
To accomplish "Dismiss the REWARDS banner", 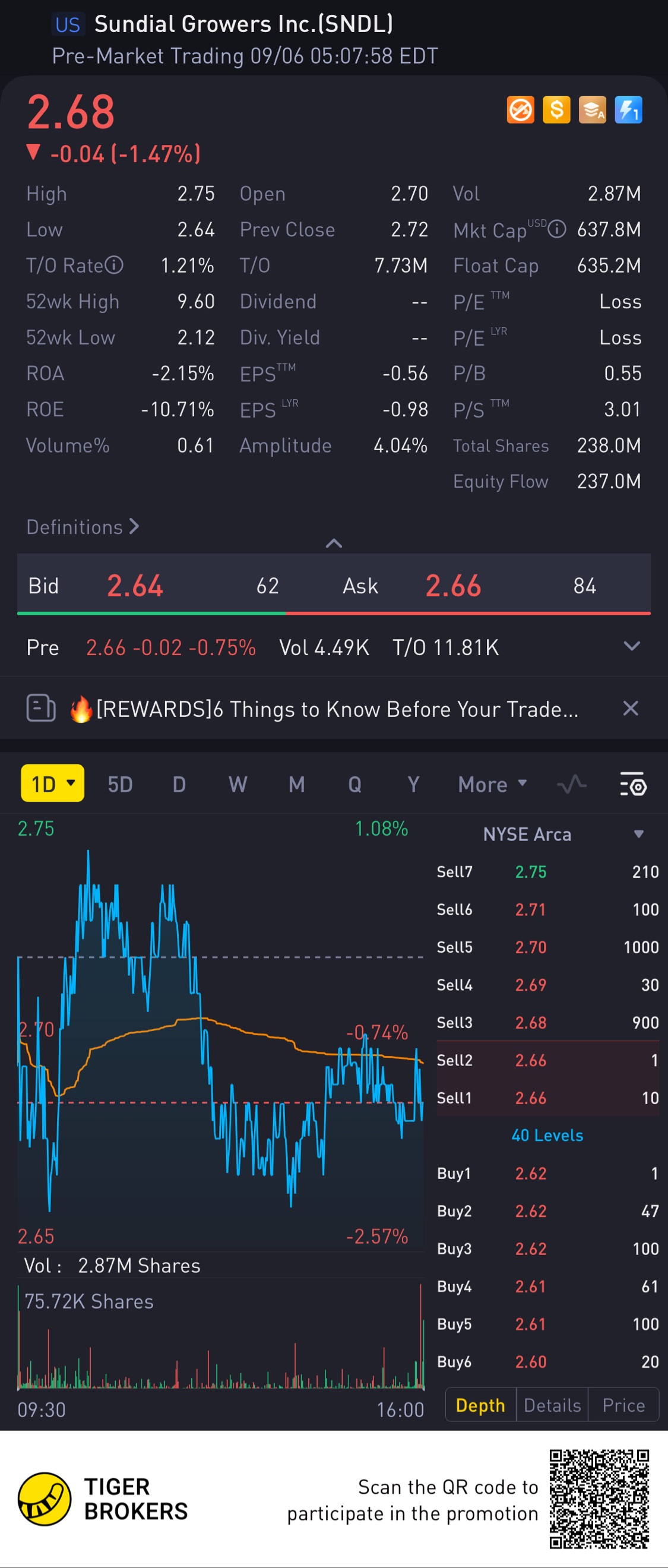I will click(630, 709).
